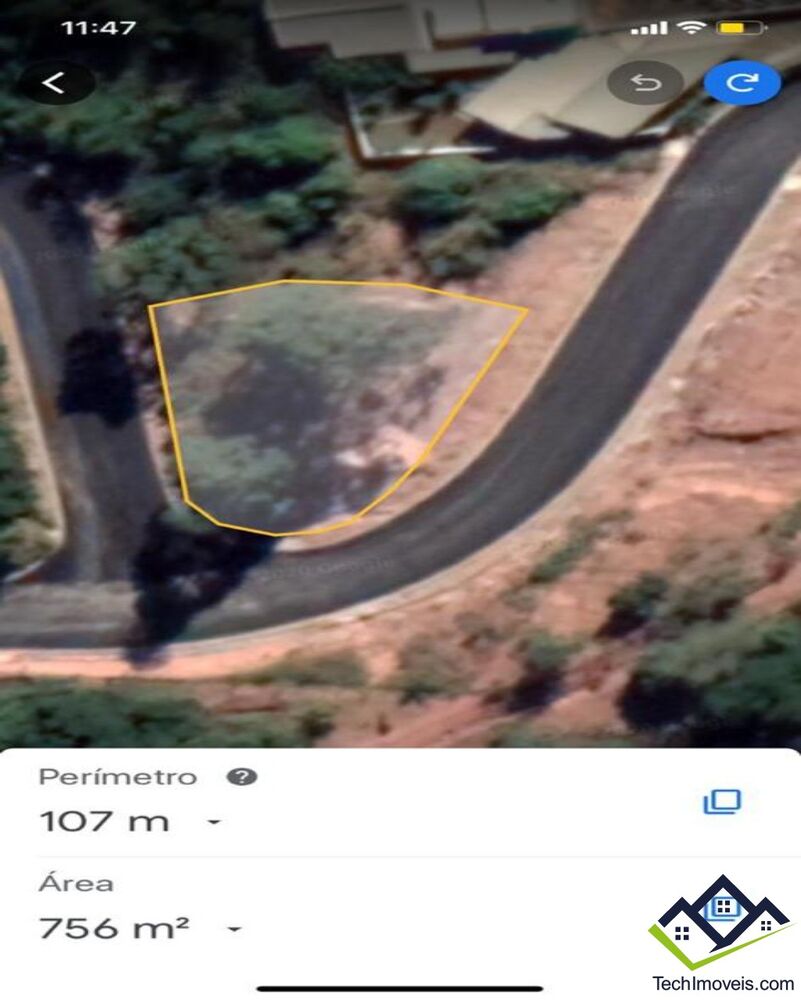
Task: Tap the blue redo button
Action: [x=742, y=83]
